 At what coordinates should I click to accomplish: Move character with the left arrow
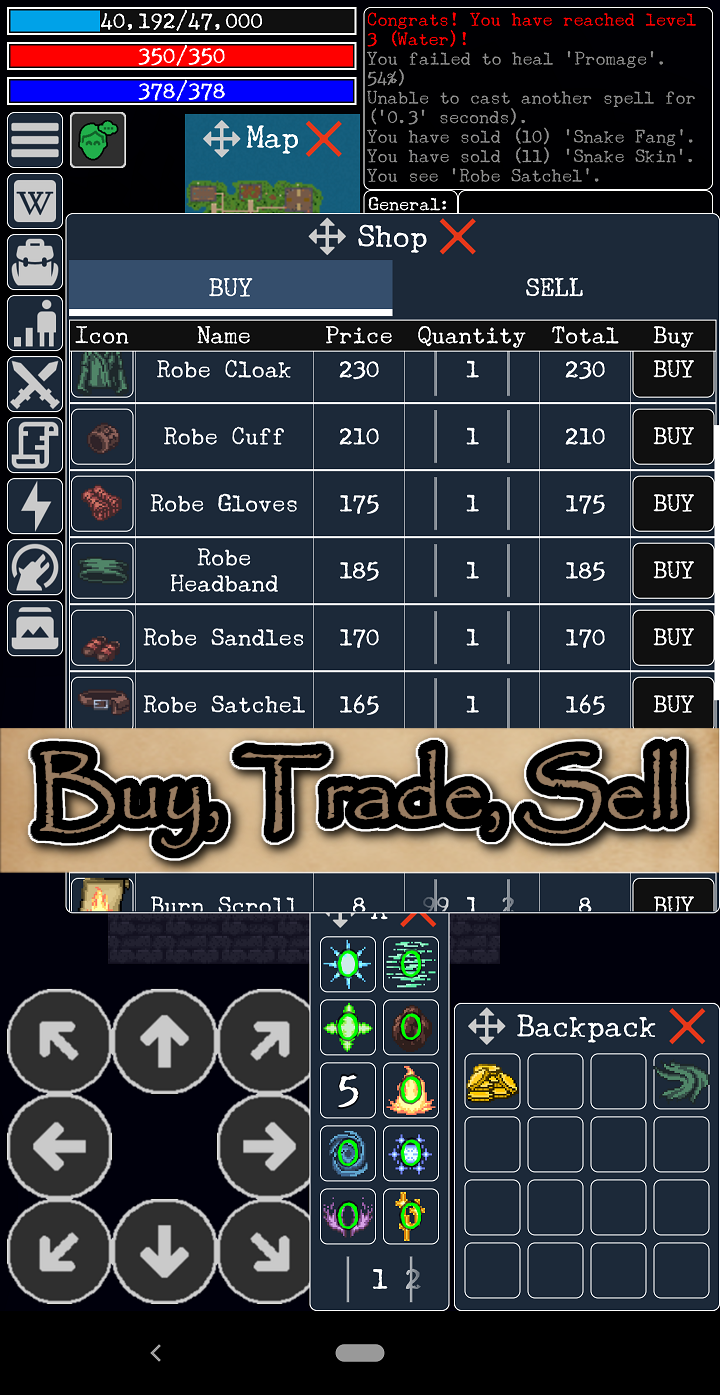(x=59, y=1147)
